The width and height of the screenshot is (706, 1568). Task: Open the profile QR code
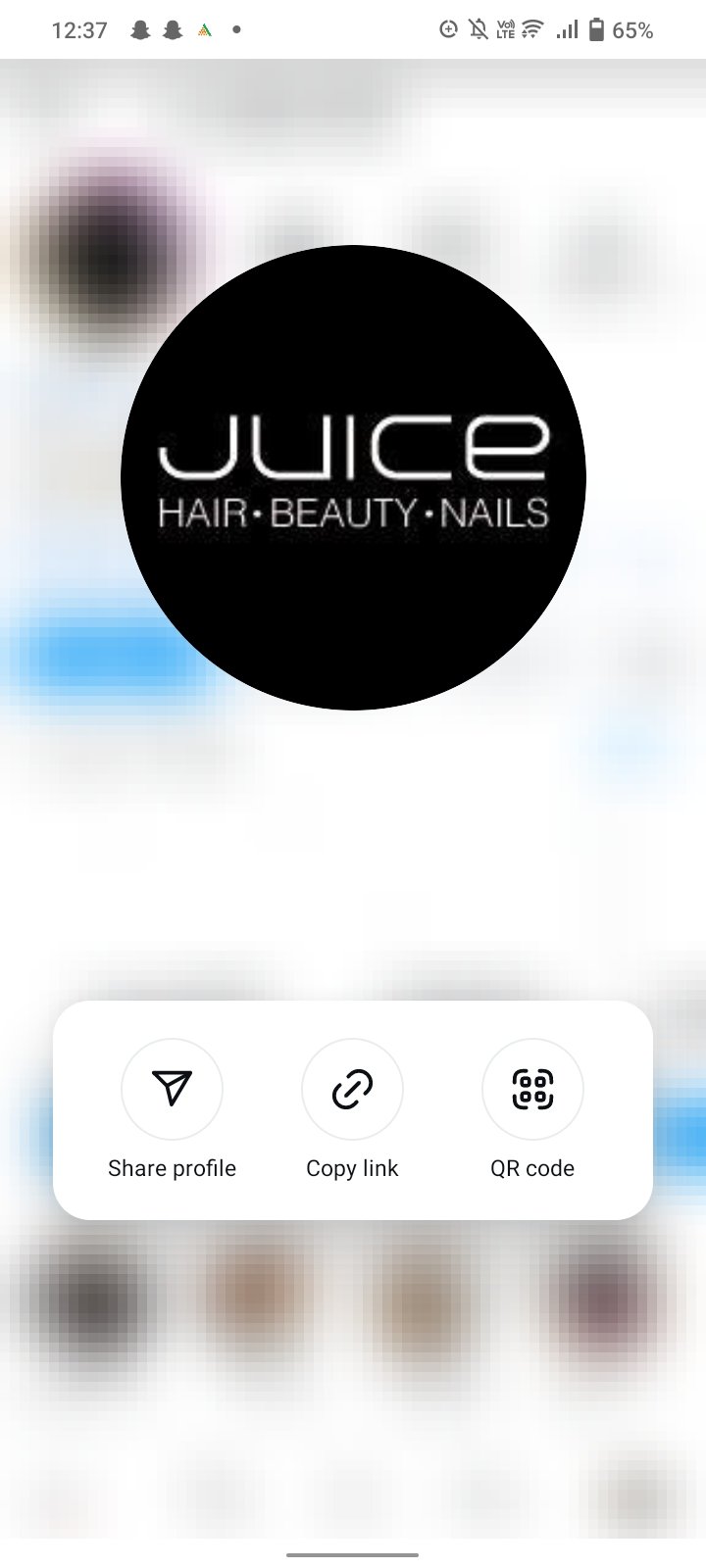point(532,1089)
